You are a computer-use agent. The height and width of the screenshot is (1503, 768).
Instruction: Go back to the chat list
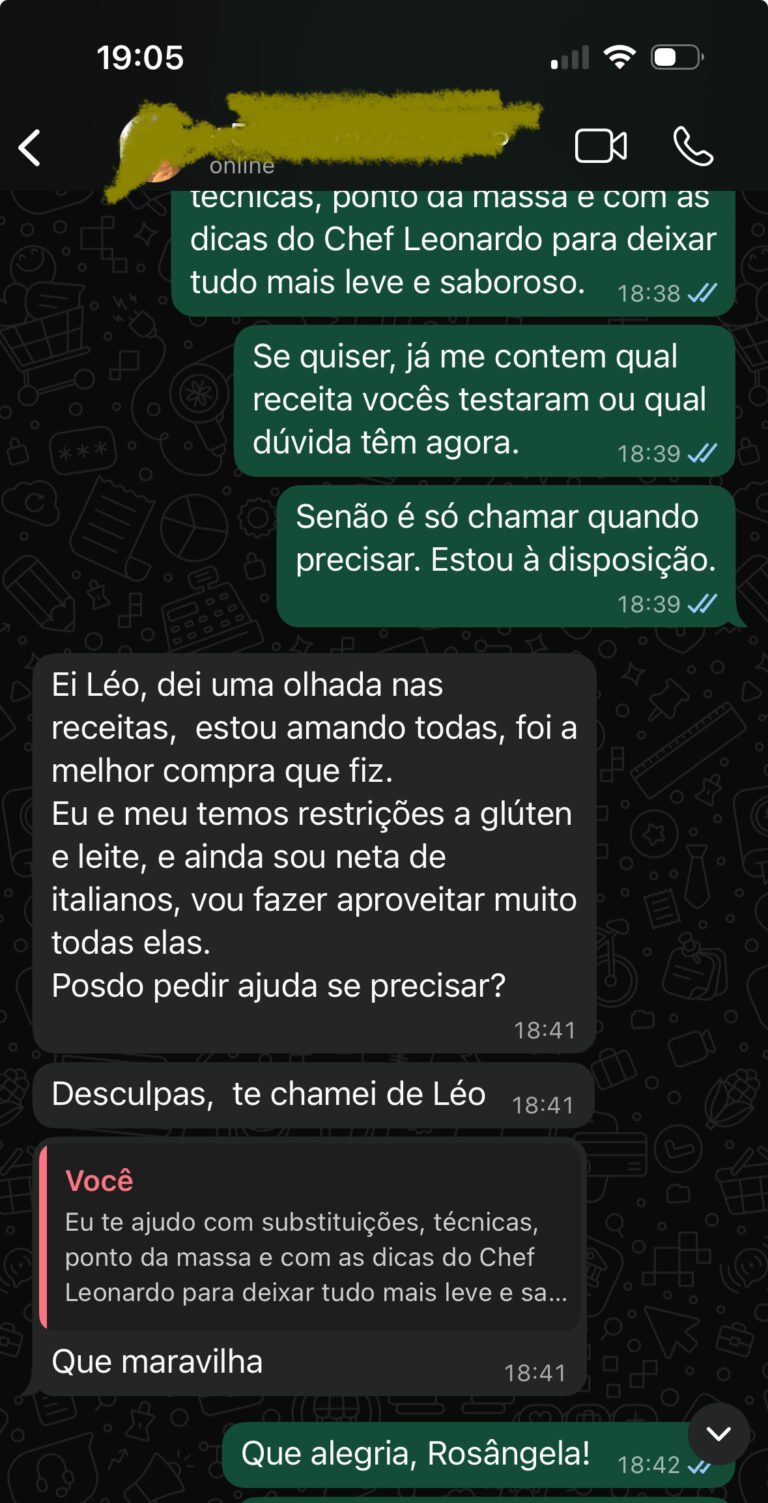tap(30, 148)
